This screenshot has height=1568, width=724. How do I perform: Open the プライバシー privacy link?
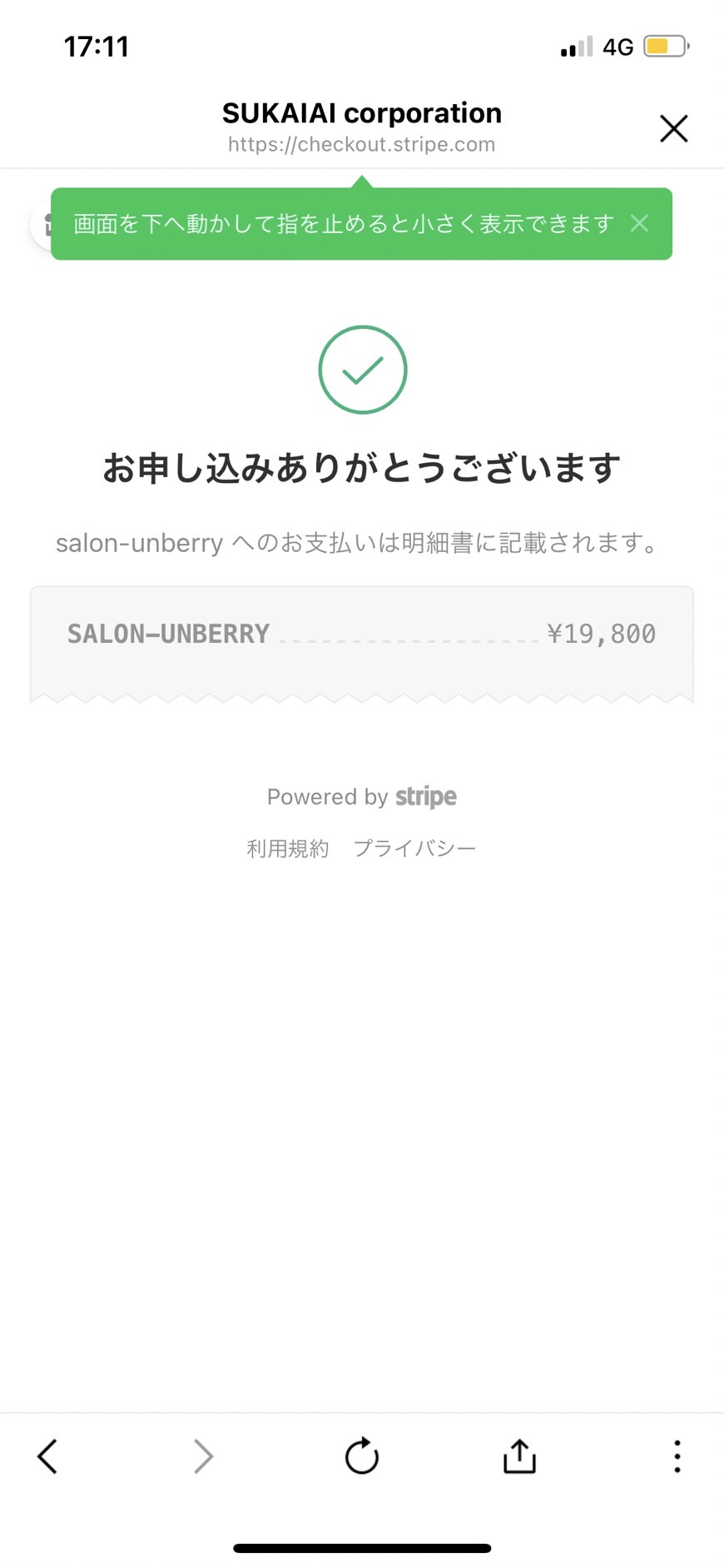click(414, 849)
